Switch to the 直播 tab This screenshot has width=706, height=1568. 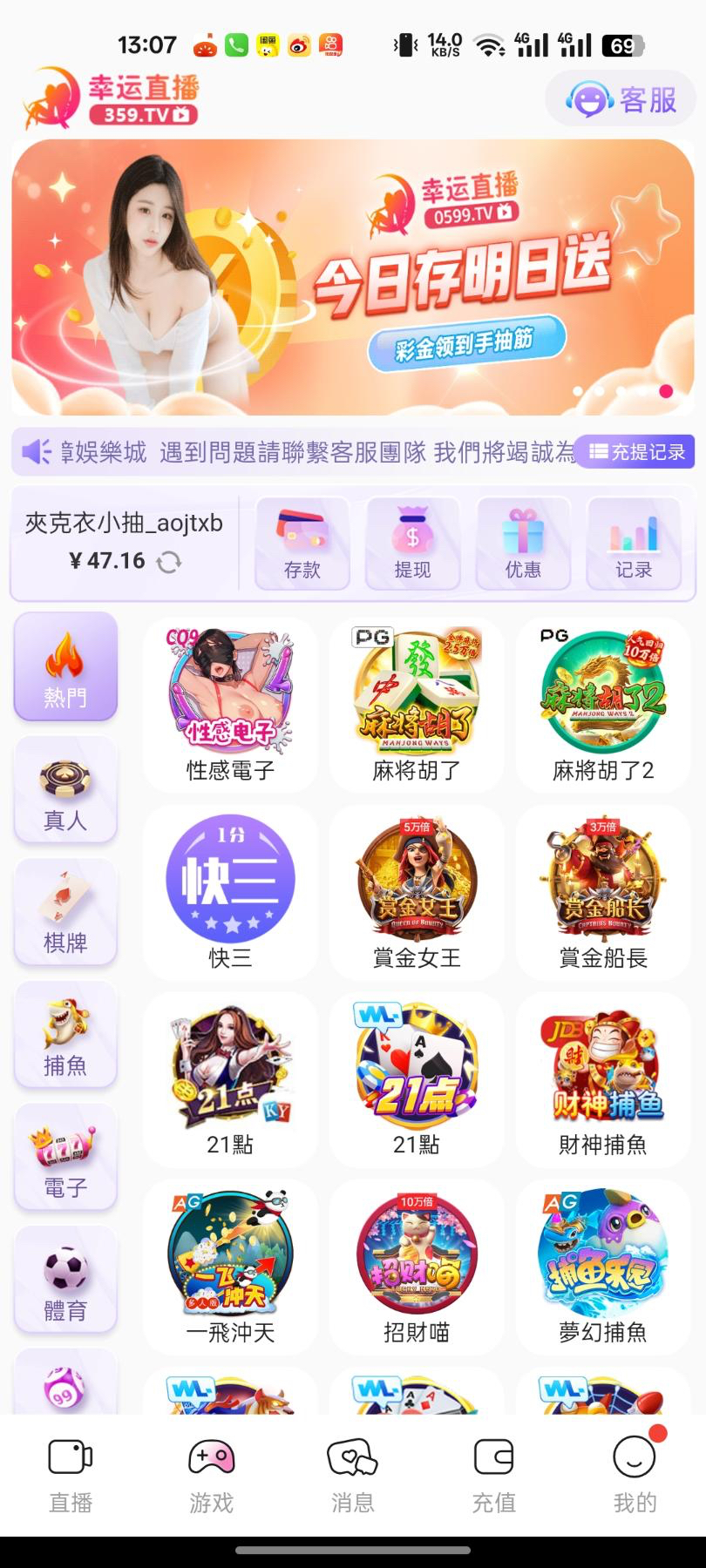(71, 1476)
